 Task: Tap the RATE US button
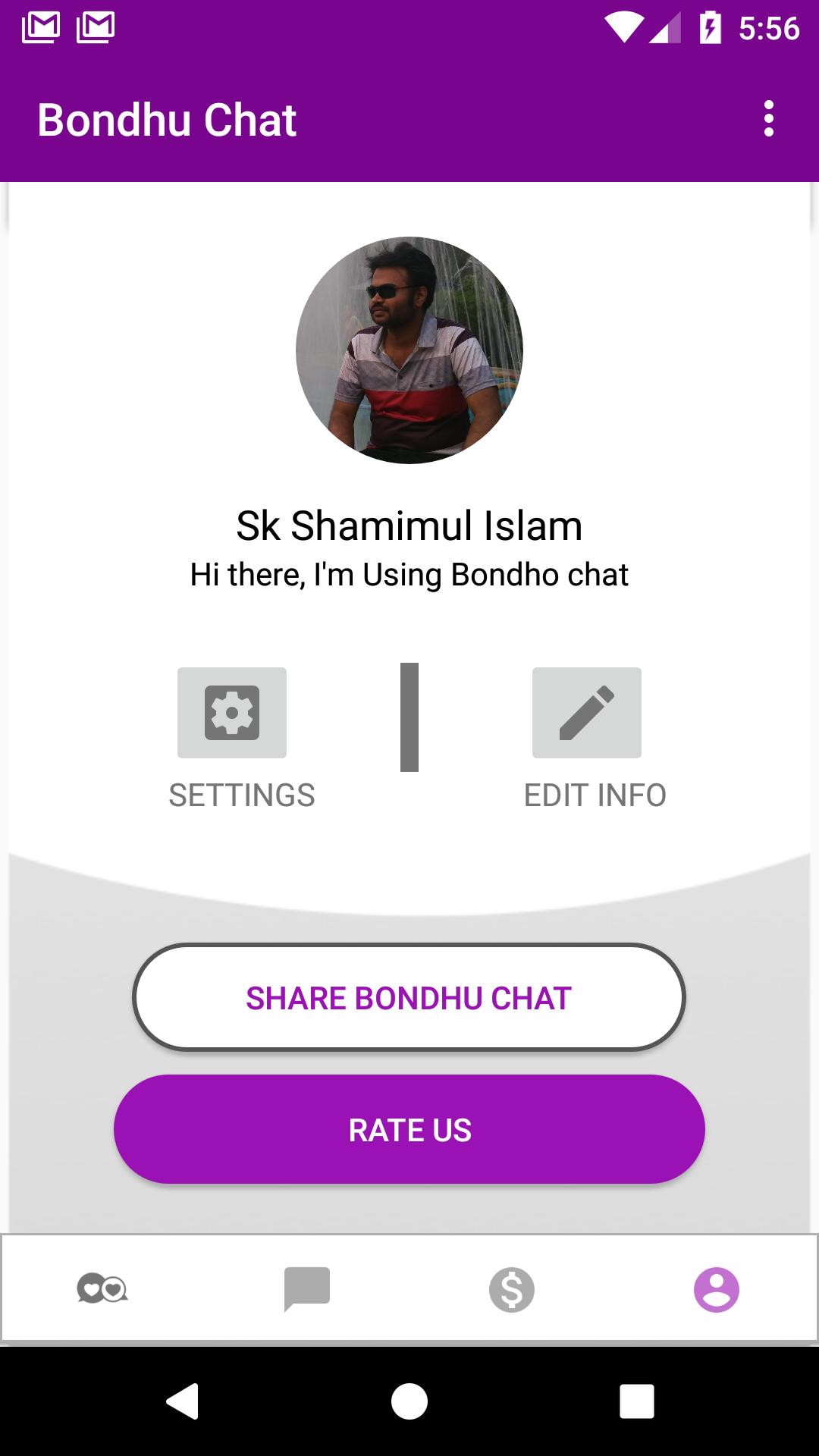point(409,1129)
